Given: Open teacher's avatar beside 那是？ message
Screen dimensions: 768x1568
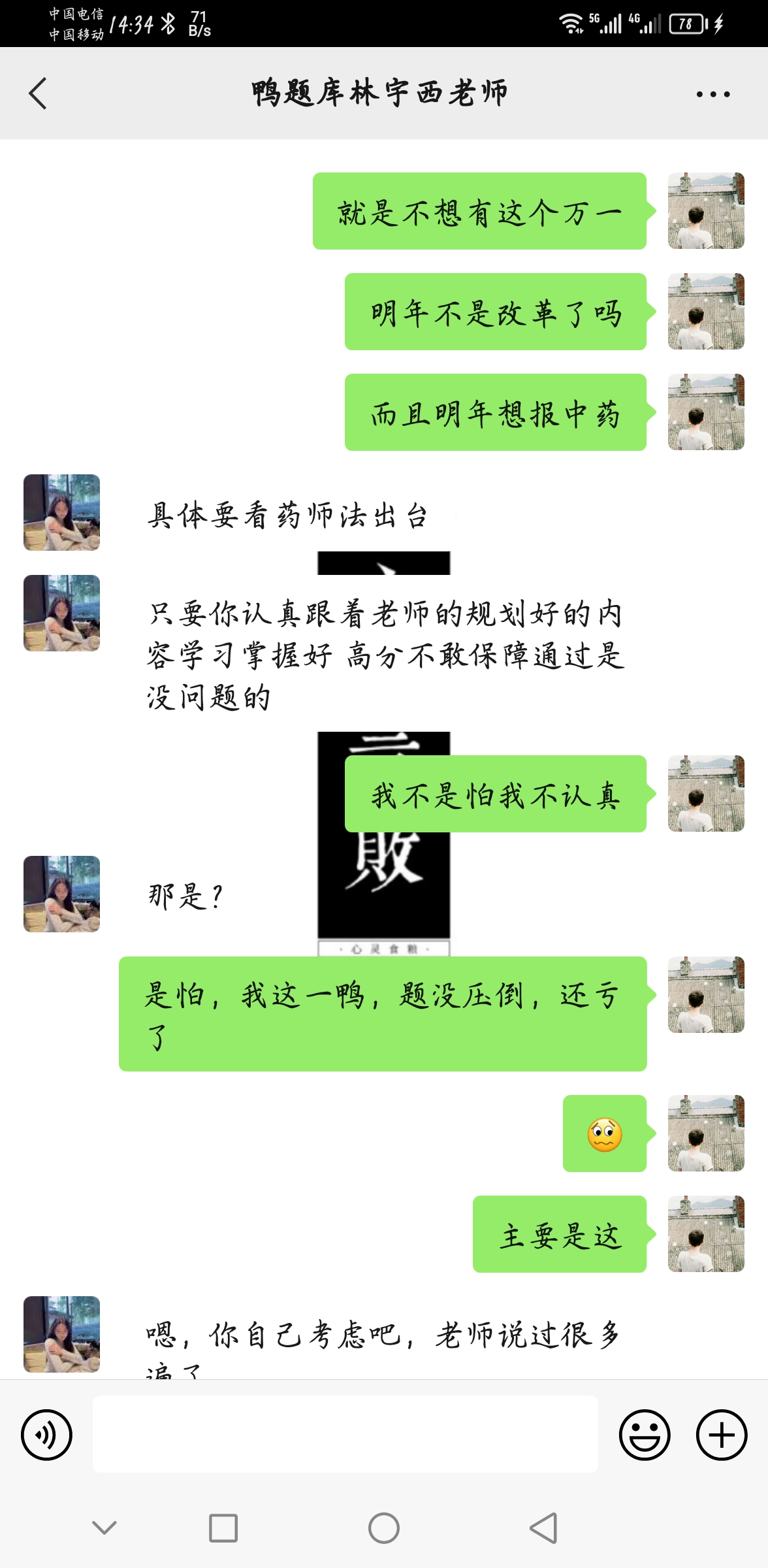Looking at the screenshot, I should tap(62, 894).
